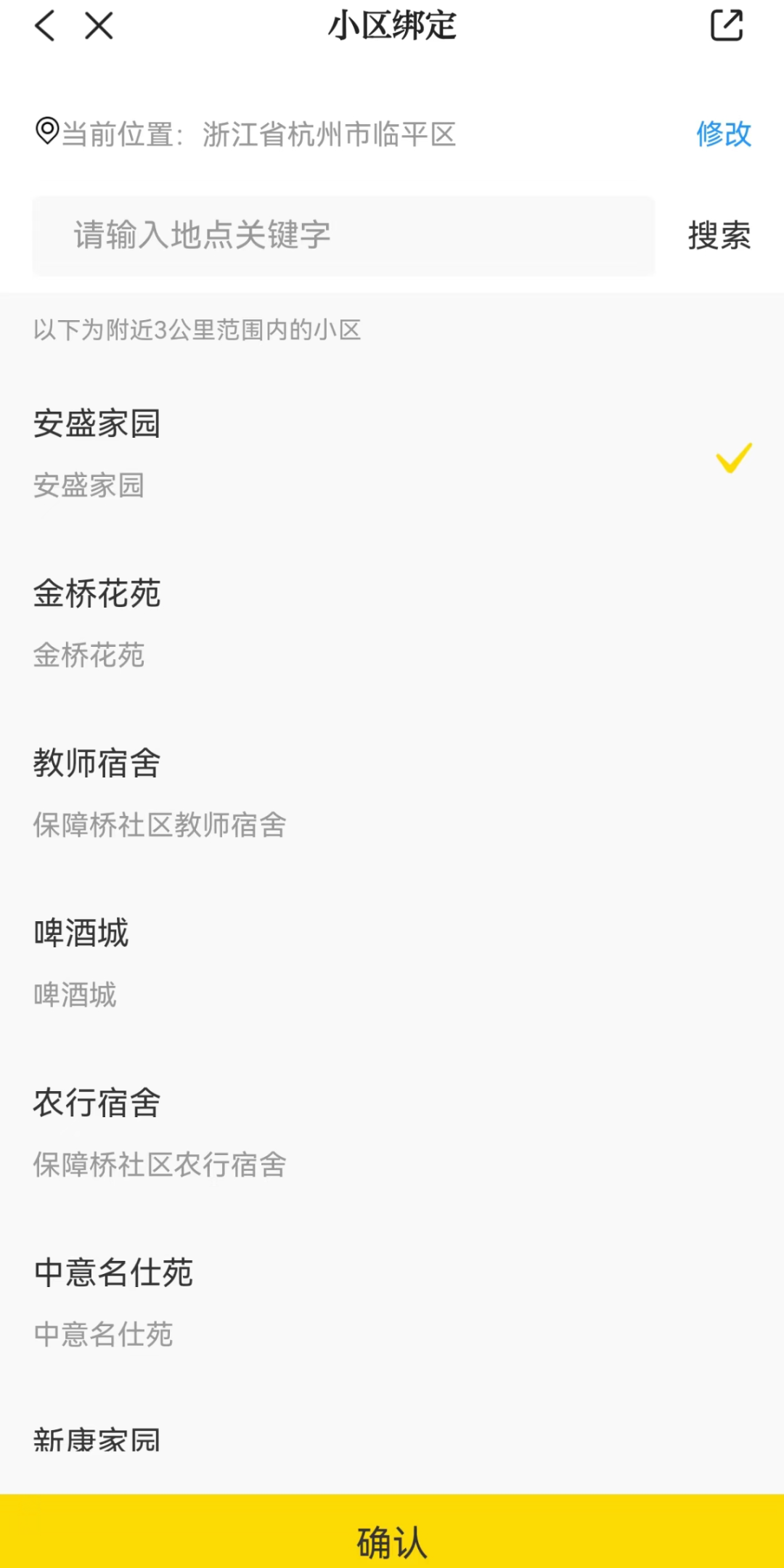Open the share icon at top right
784x1568 pixels.
[727, 26]
